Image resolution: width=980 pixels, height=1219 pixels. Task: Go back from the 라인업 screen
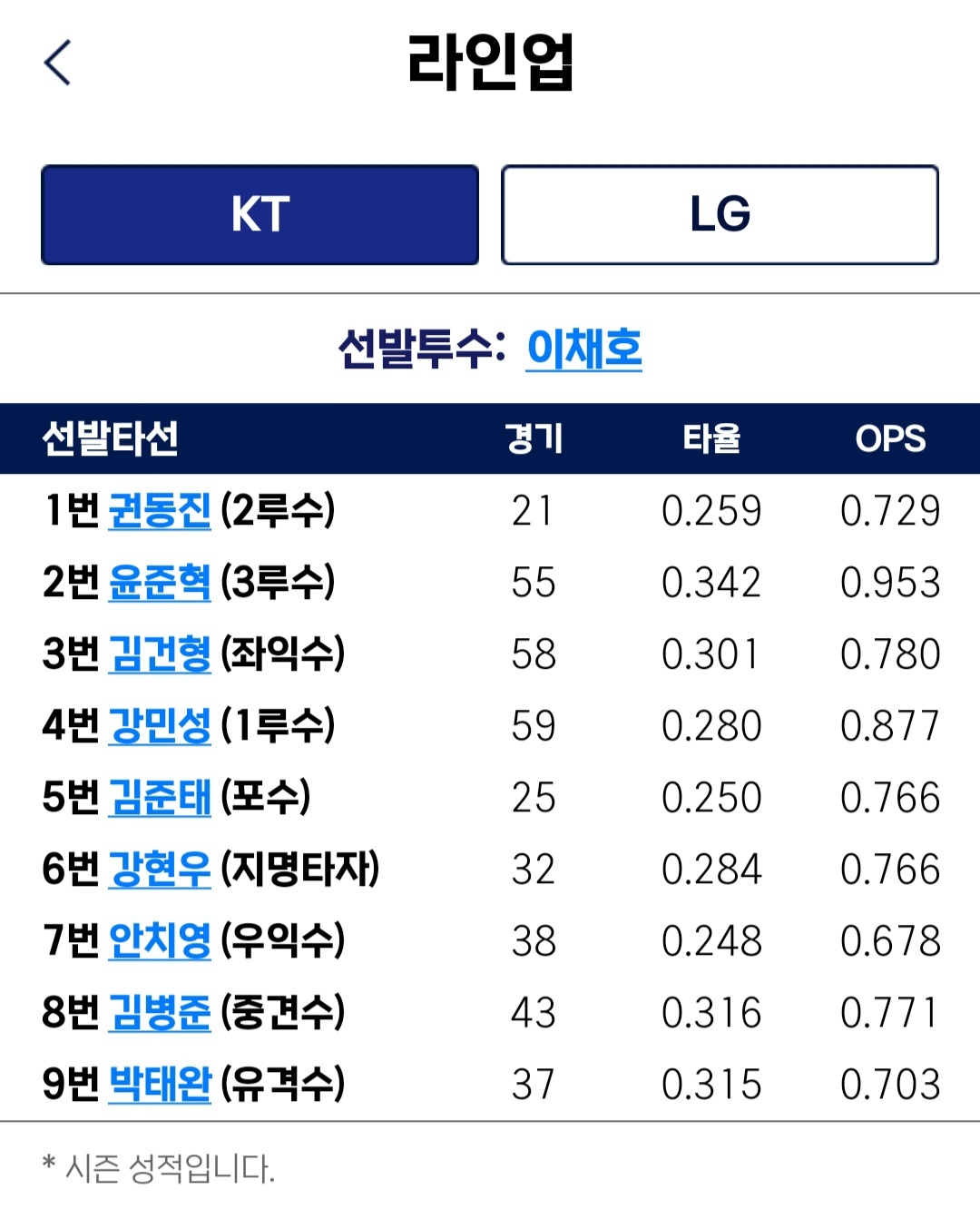pyautogui.click(x=57, y=64)
